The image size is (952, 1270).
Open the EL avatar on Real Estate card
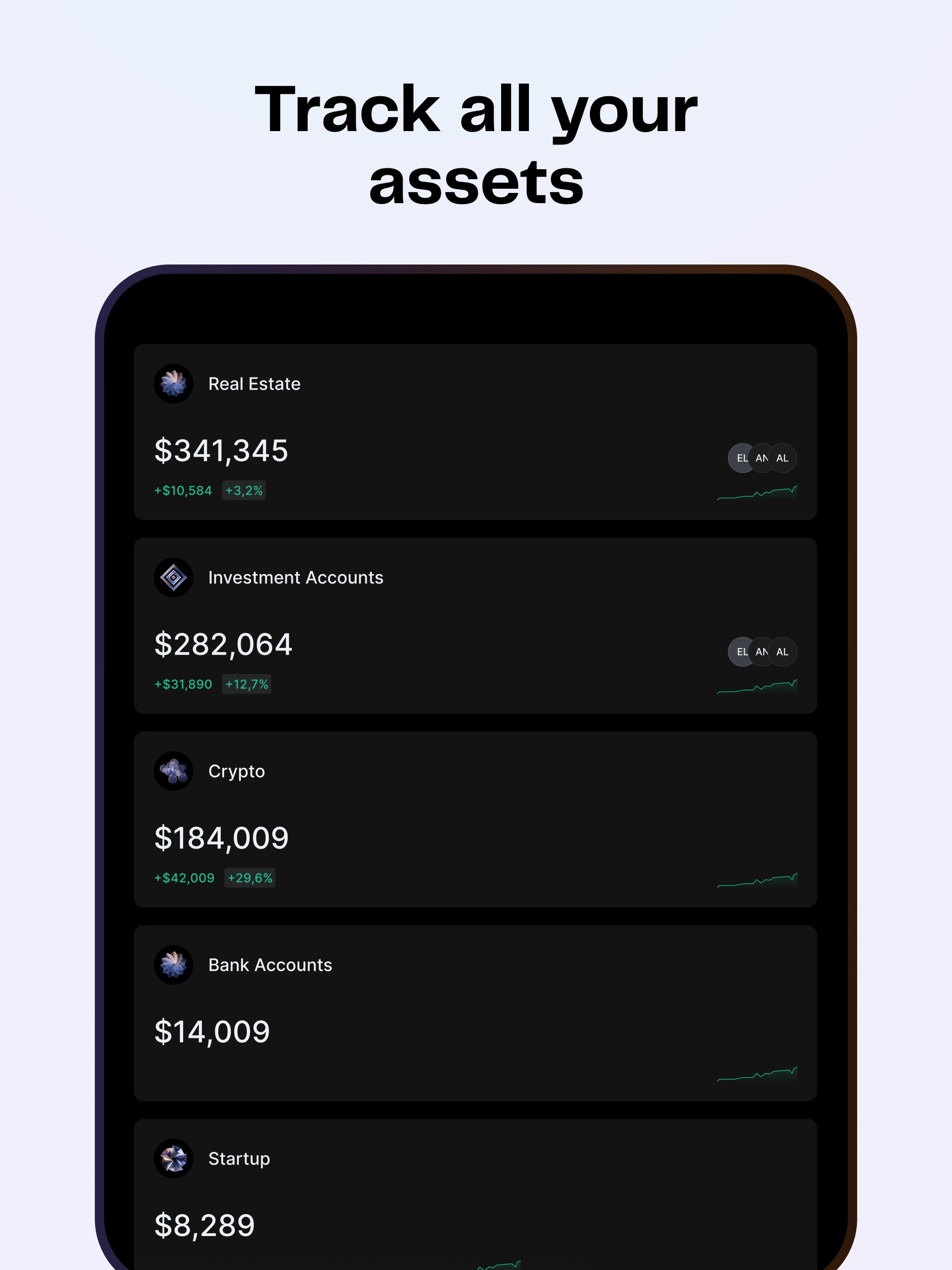(740, 457)
